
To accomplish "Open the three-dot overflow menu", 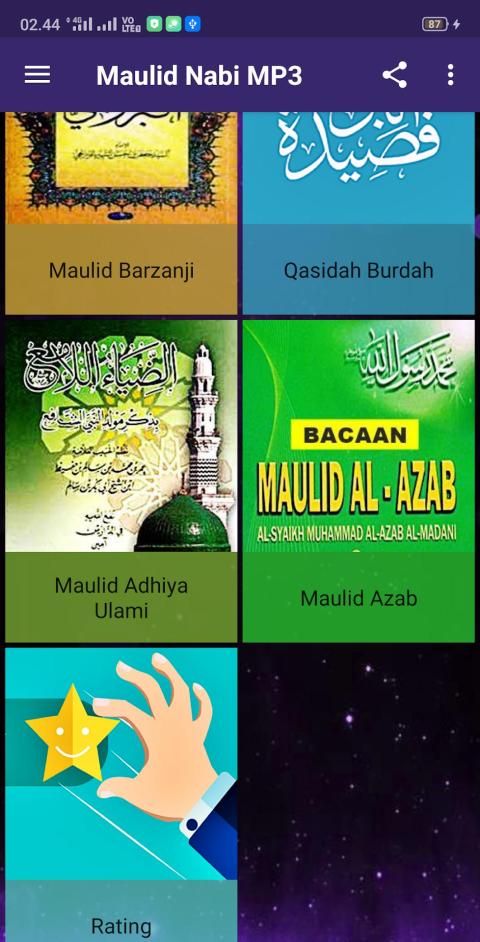I will [x=451, y=76].
